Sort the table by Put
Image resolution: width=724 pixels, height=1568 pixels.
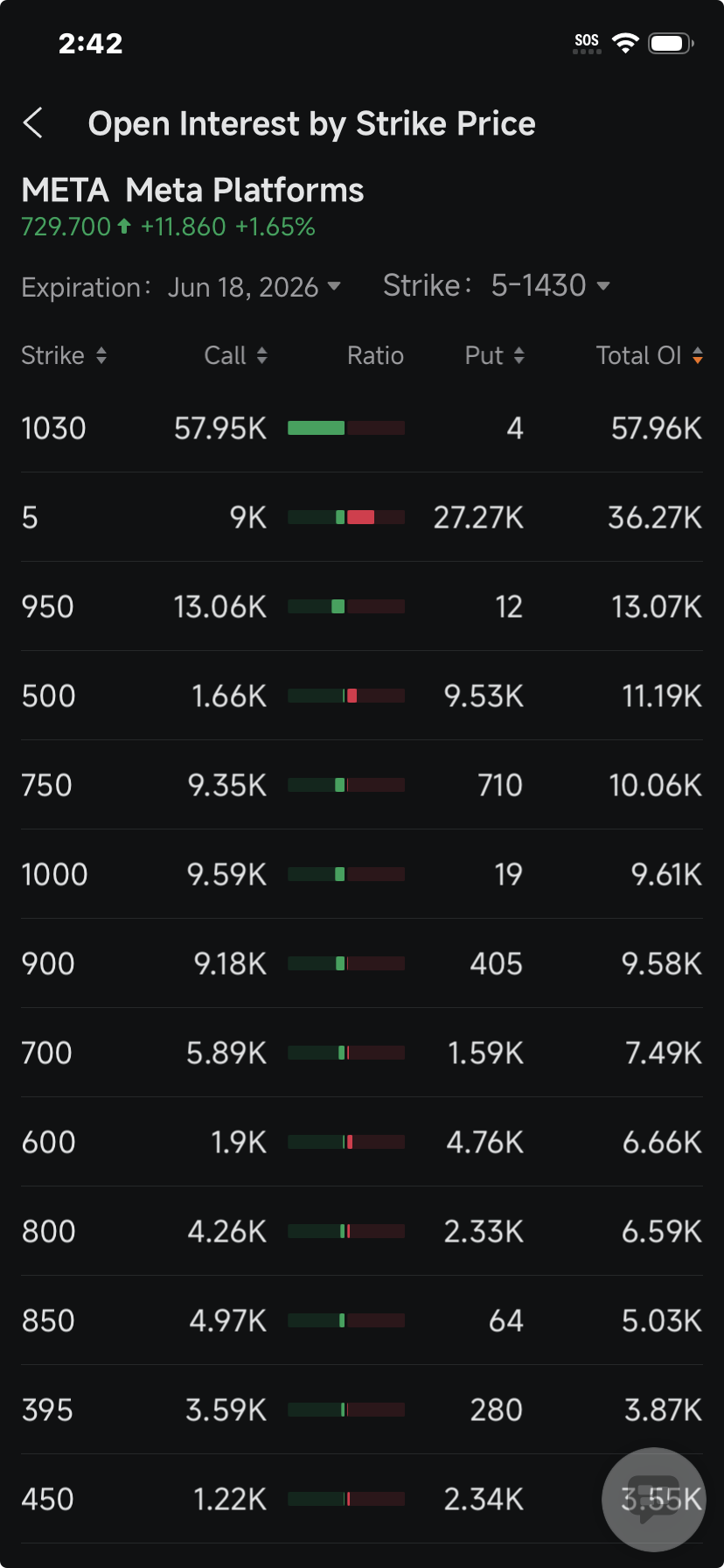[494, 355]
